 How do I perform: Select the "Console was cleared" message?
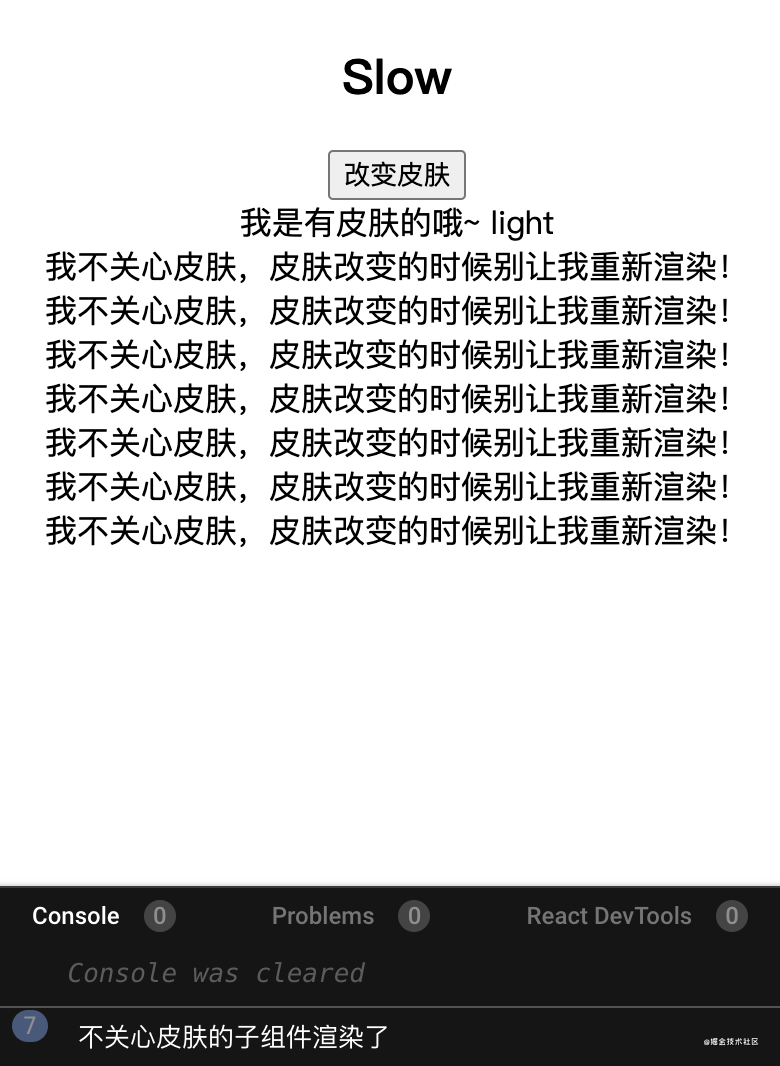tap(216, 972)
